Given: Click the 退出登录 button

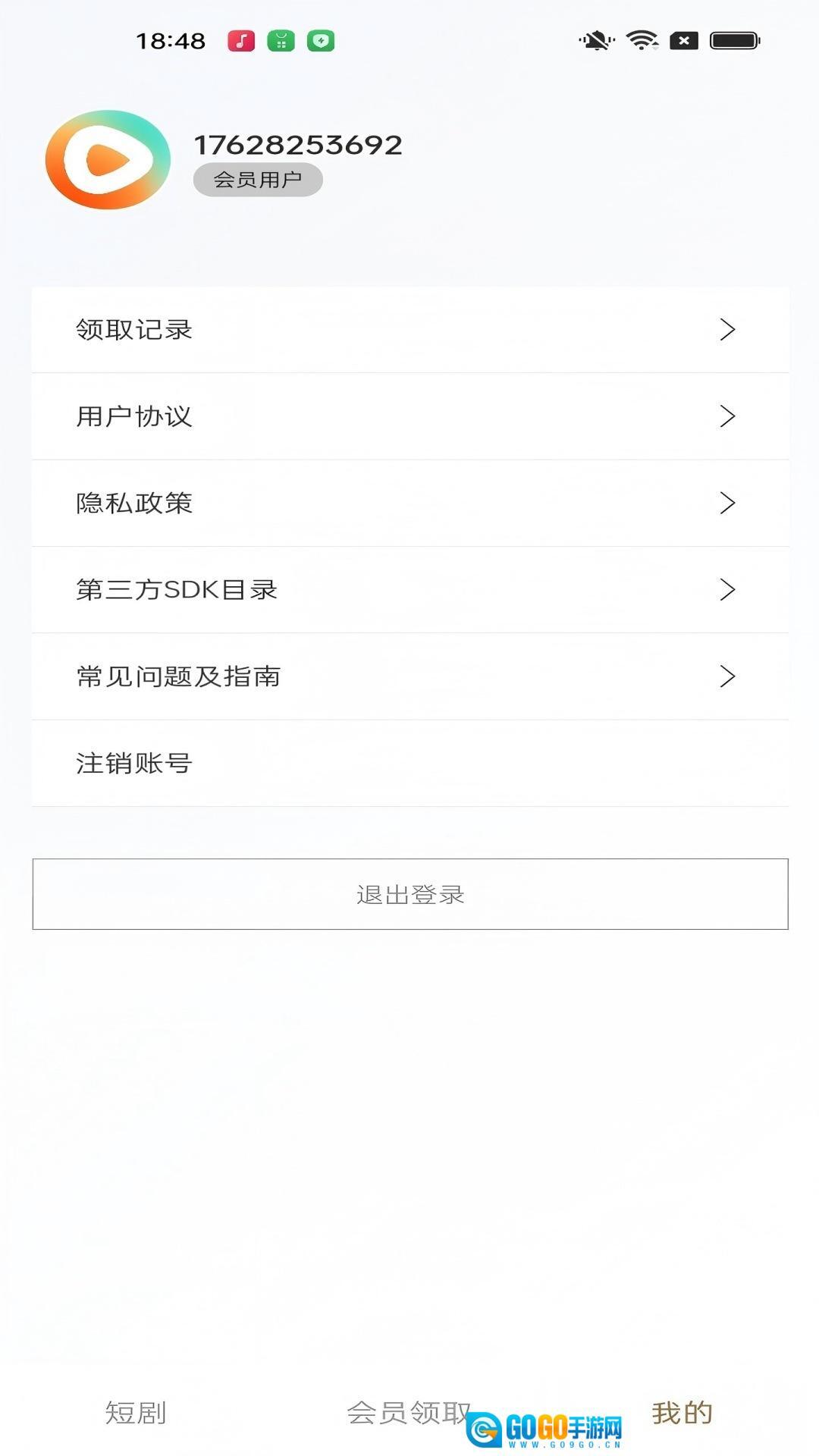Looking at the screenshot, I should (409, 894).
